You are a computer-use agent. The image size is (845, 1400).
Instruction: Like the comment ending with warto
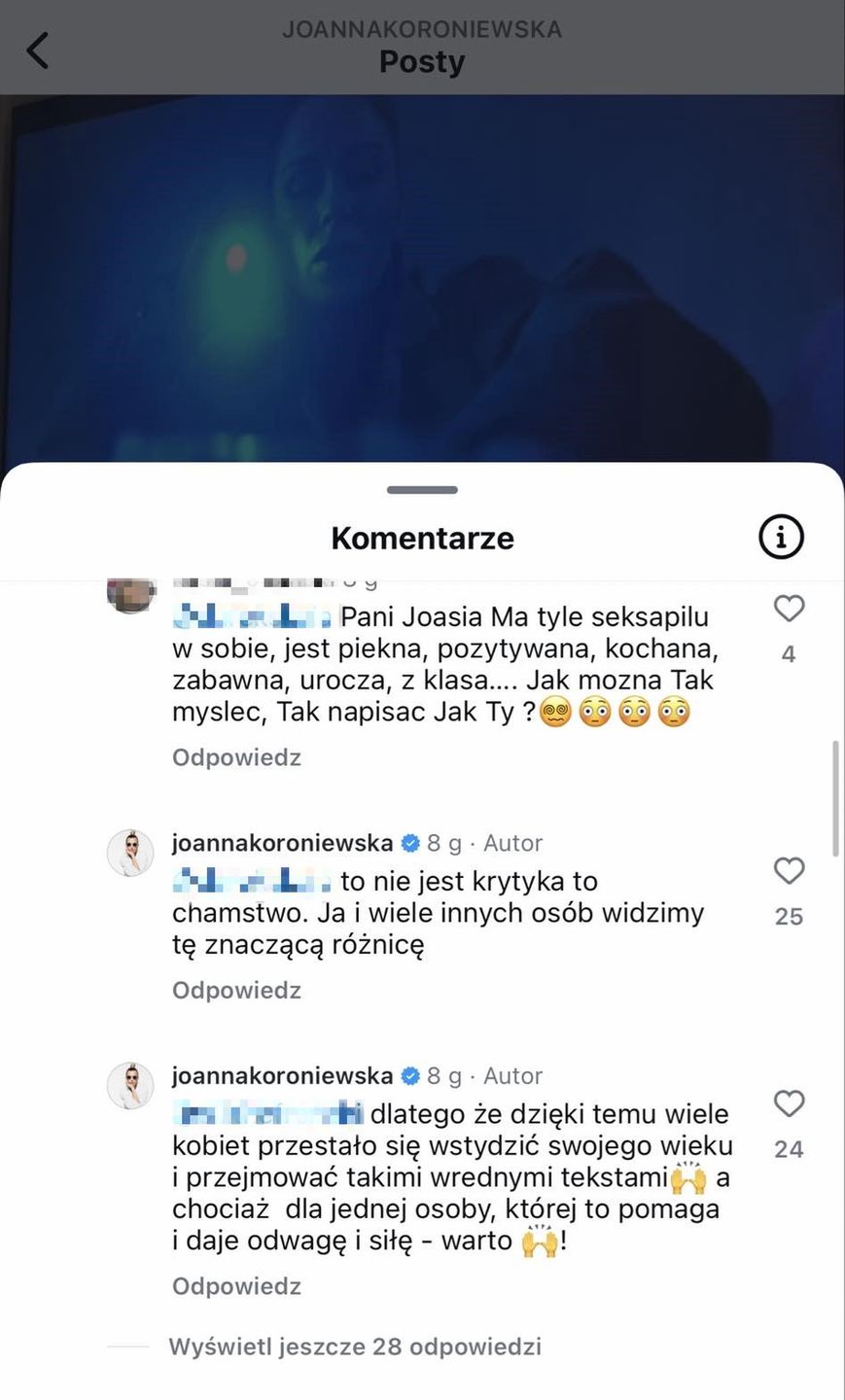coord(789,1104)
